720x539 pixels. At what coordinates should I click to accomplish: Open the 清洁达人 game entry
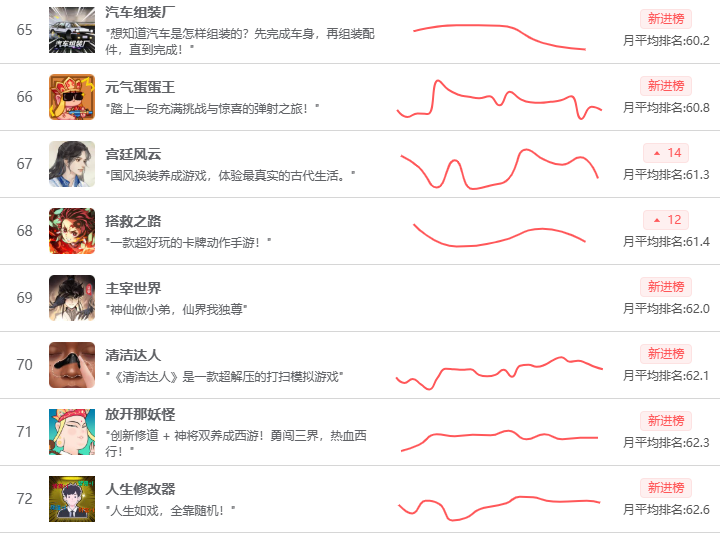(133, 355)
